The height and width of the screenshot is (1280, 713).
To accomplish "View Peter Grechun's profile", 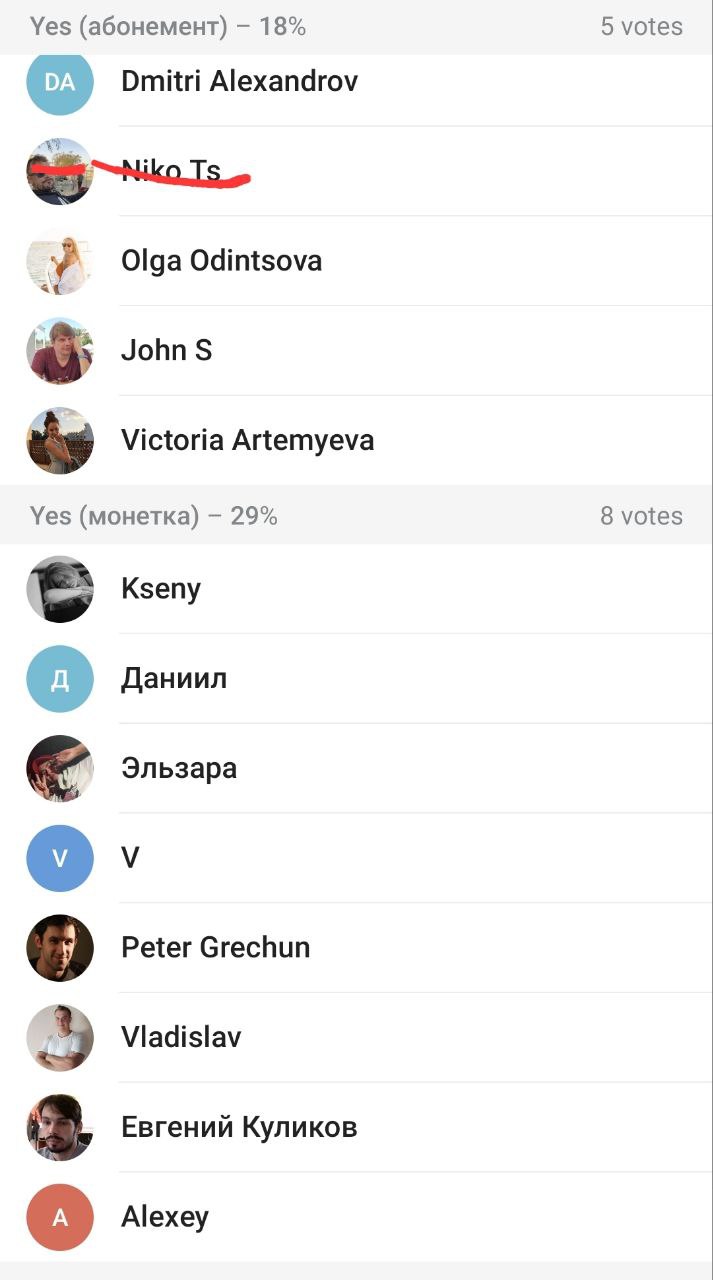I will pyautogui.click(x=215, y=948).
